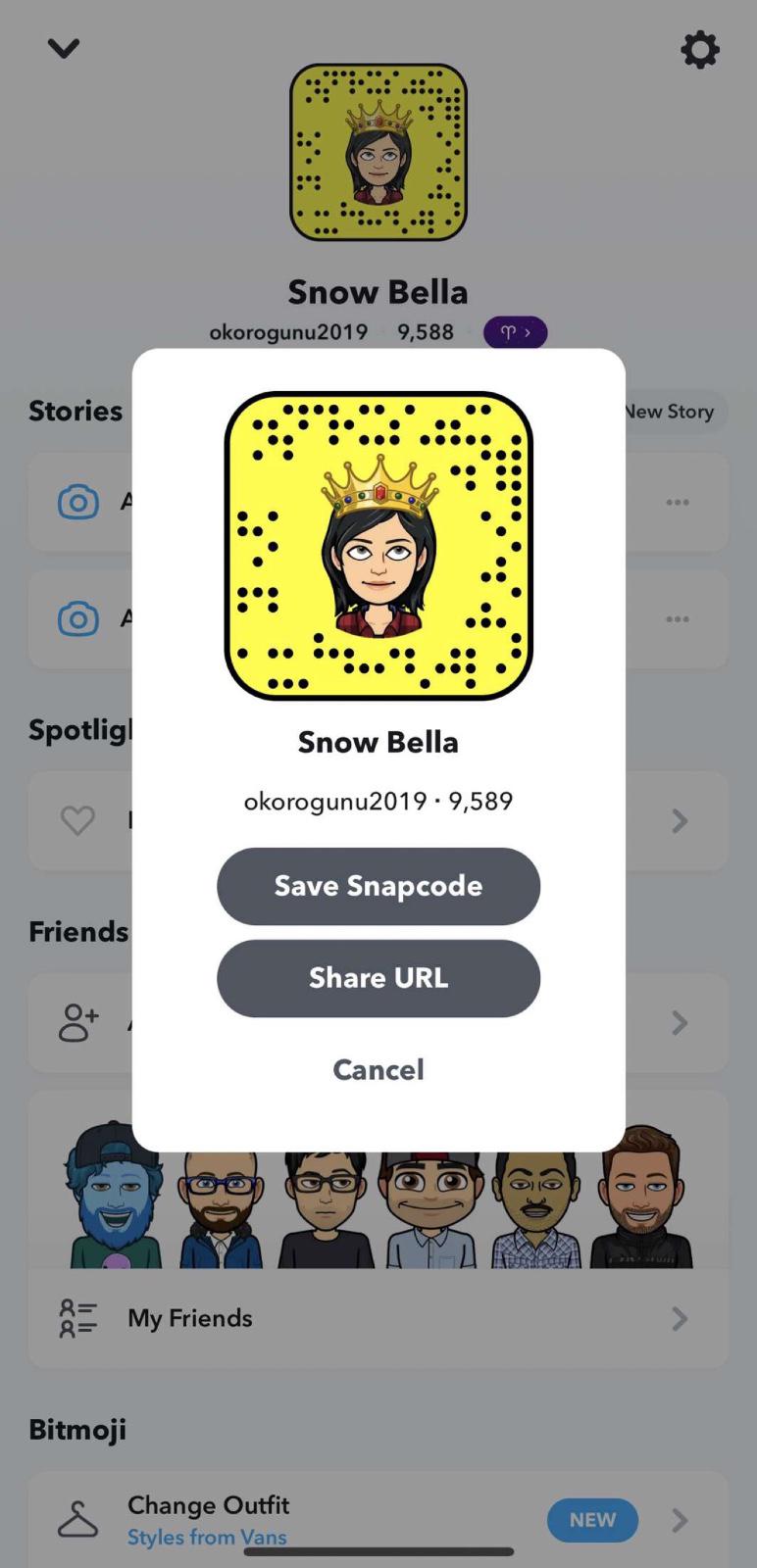This screenshot has width=757, height=1568.
Task: Save the Snapcode to camera roll
Action: [x=378, y=886]
